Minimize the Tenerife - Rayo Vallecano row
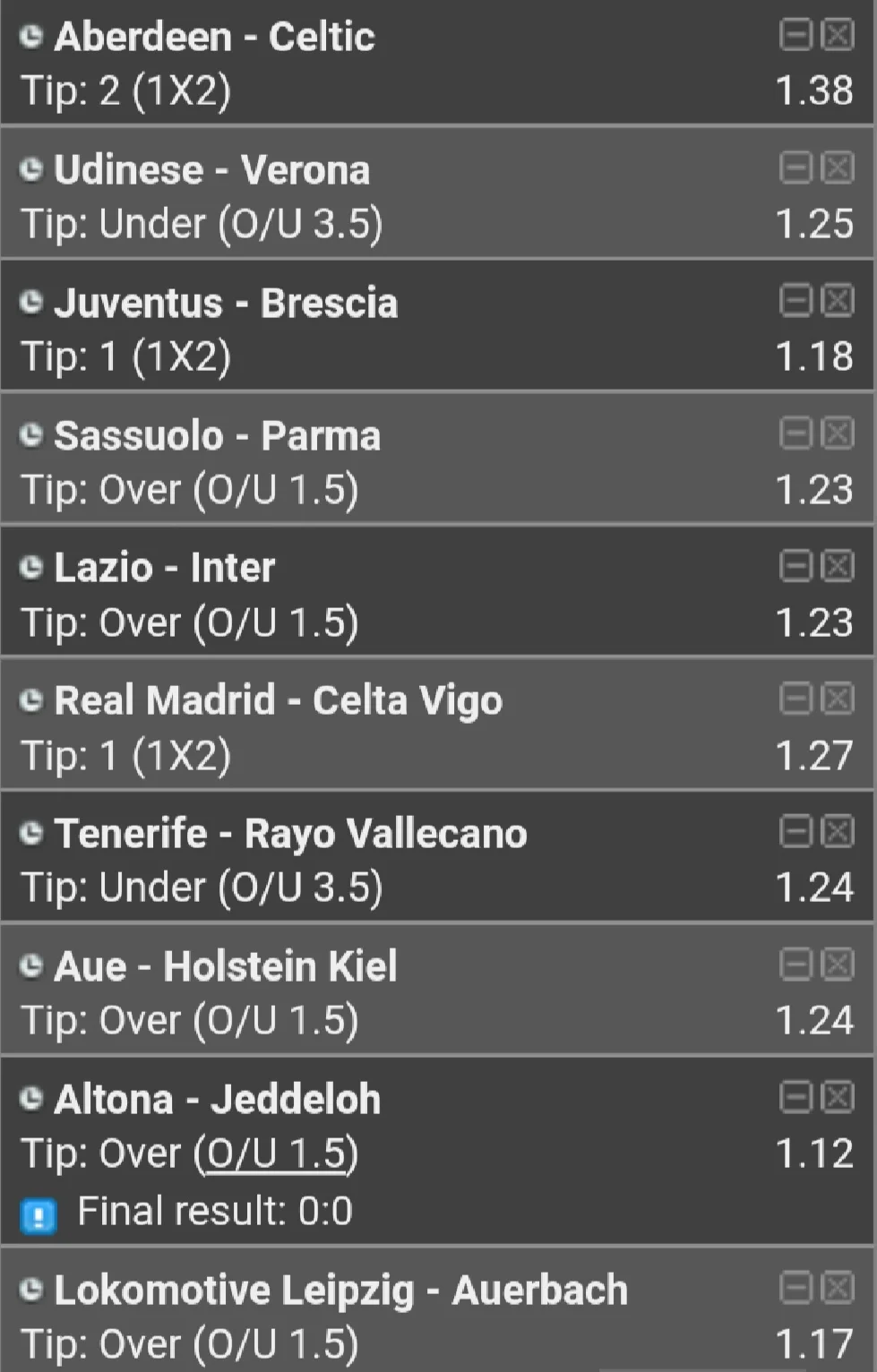Image resolution: width=877 pixels, height=1372 pixels. [795, 831]
